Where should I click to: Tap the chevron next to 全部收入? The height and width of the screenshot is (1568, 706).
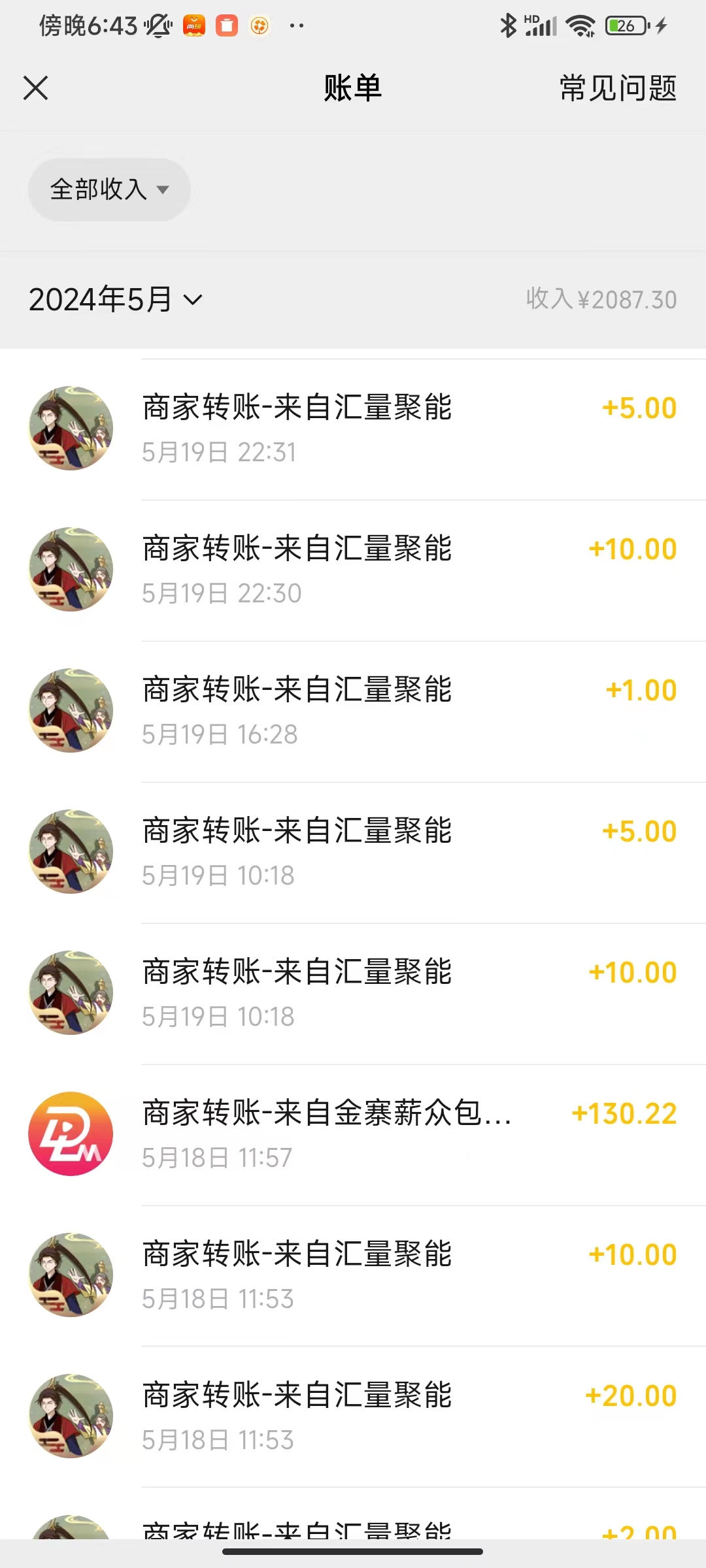point(163,189)
